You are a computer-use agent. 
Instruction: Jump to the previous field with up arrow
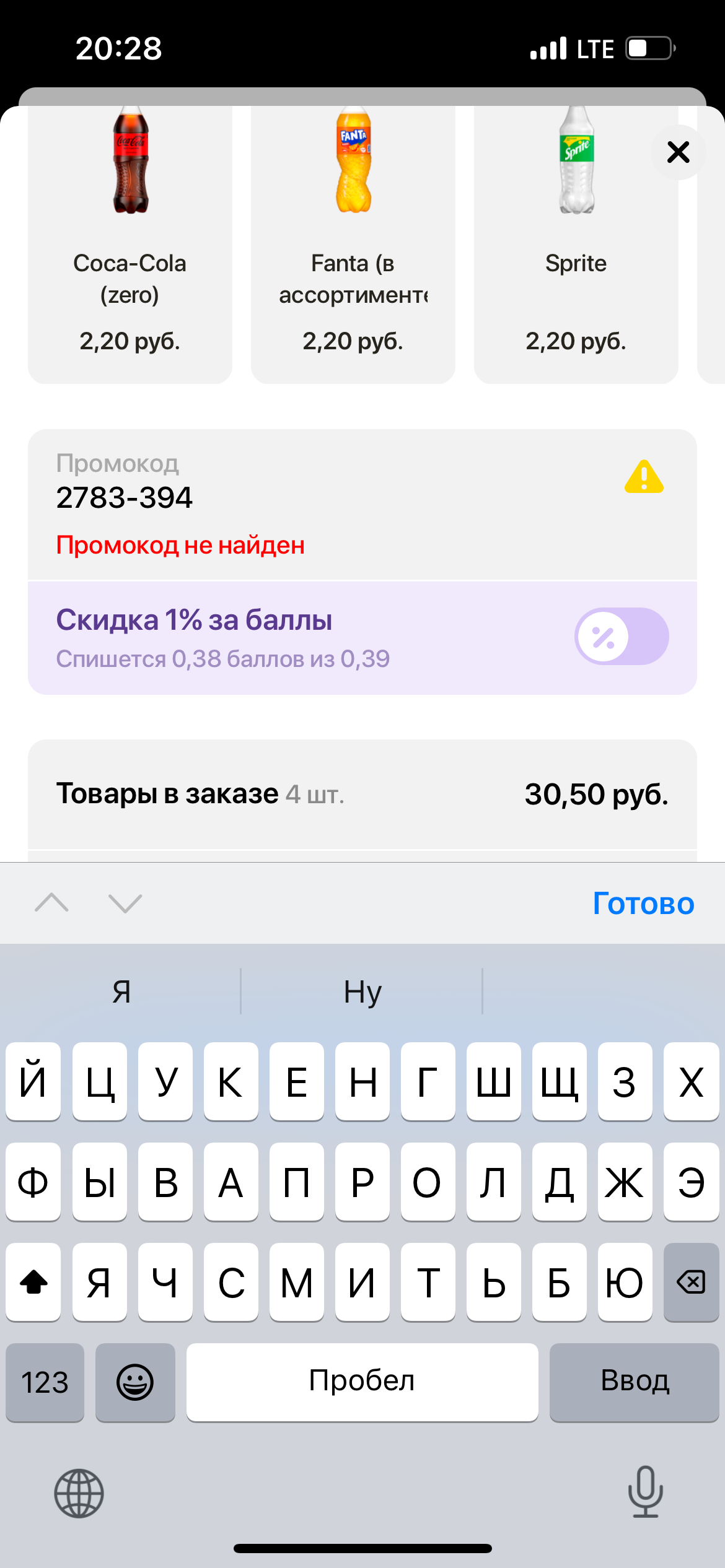[52, 904]
